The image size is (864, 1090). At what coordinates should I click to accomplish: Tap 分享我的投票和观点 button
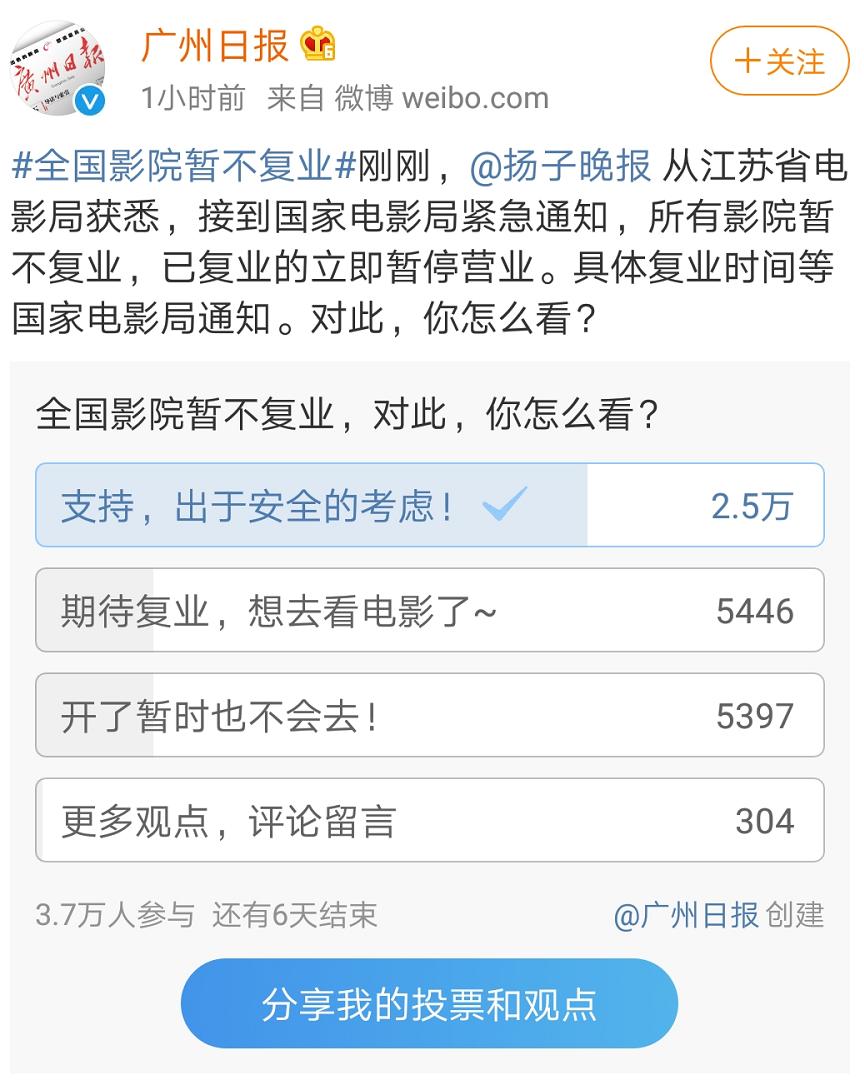429,1003
